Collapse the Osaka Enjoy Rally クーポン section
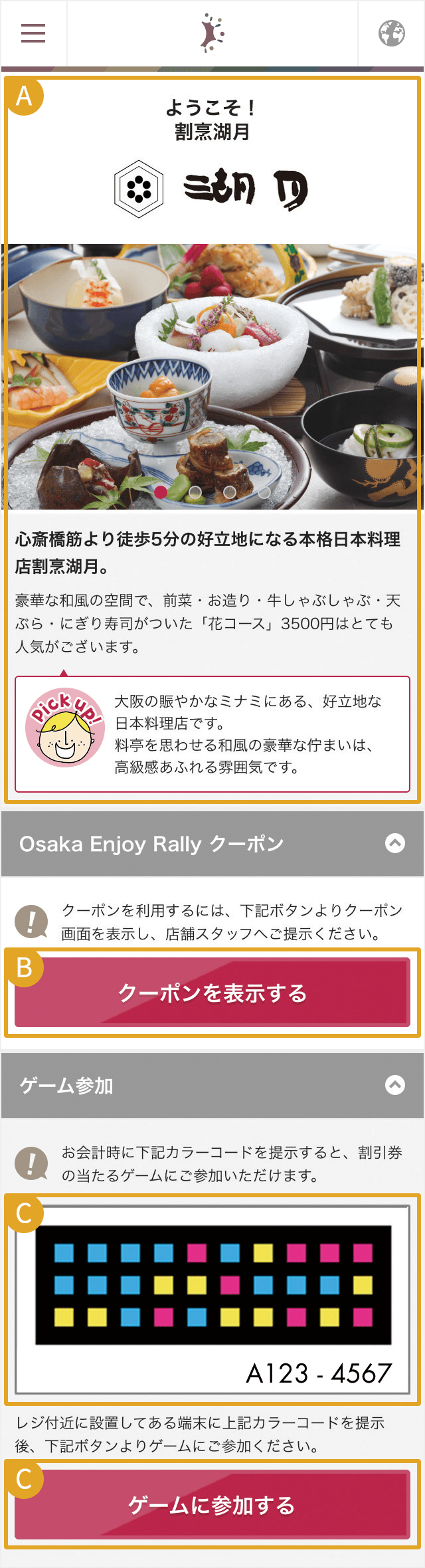This screenshot has width=425, height=1568. (x=395, y=843)
